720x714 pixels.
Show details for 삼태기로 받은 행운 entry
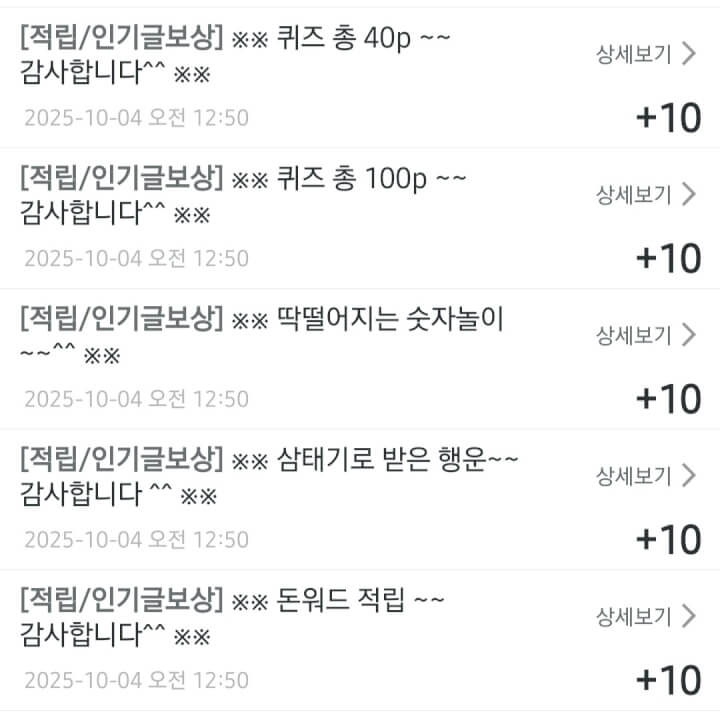click(645, 476)
